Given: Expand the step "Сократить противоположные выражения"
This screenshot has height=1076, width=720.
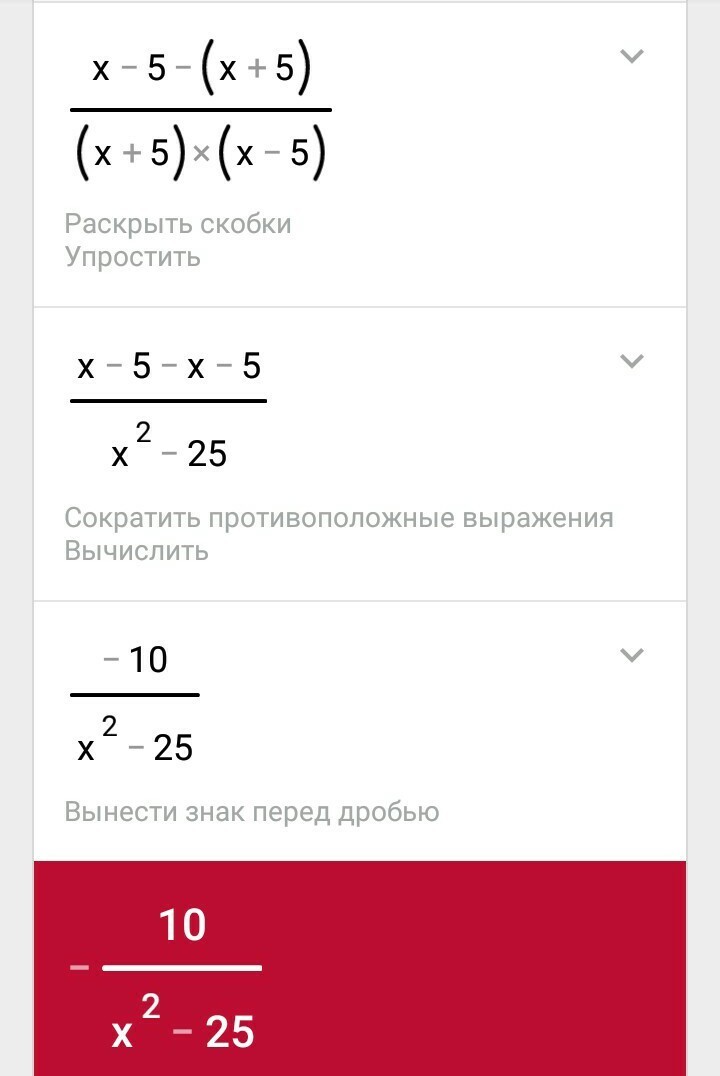Looking at the screenshot, I should pyautogui.click(x=631, y=361).
